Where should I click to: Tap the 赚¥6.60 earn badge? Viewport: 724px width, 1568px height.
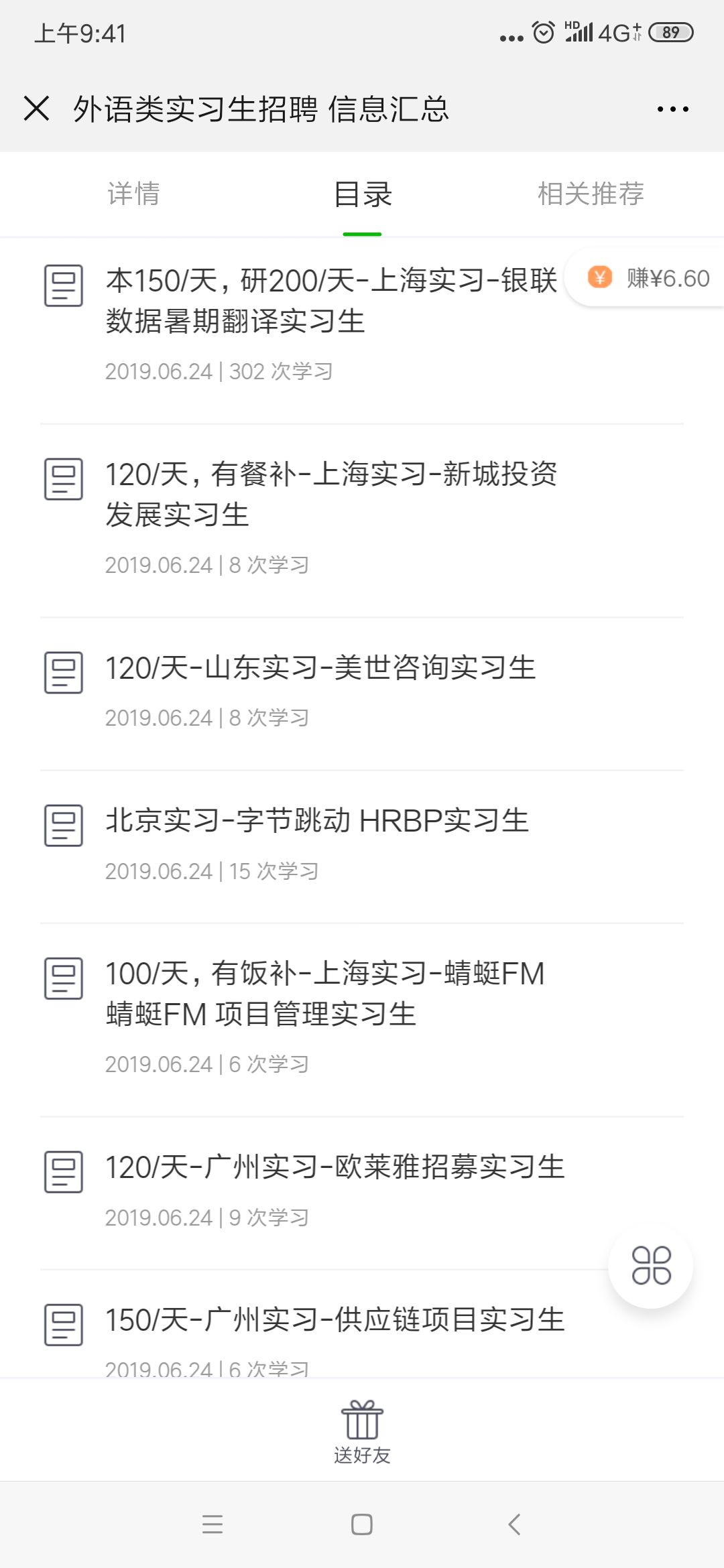pos(648,278)
